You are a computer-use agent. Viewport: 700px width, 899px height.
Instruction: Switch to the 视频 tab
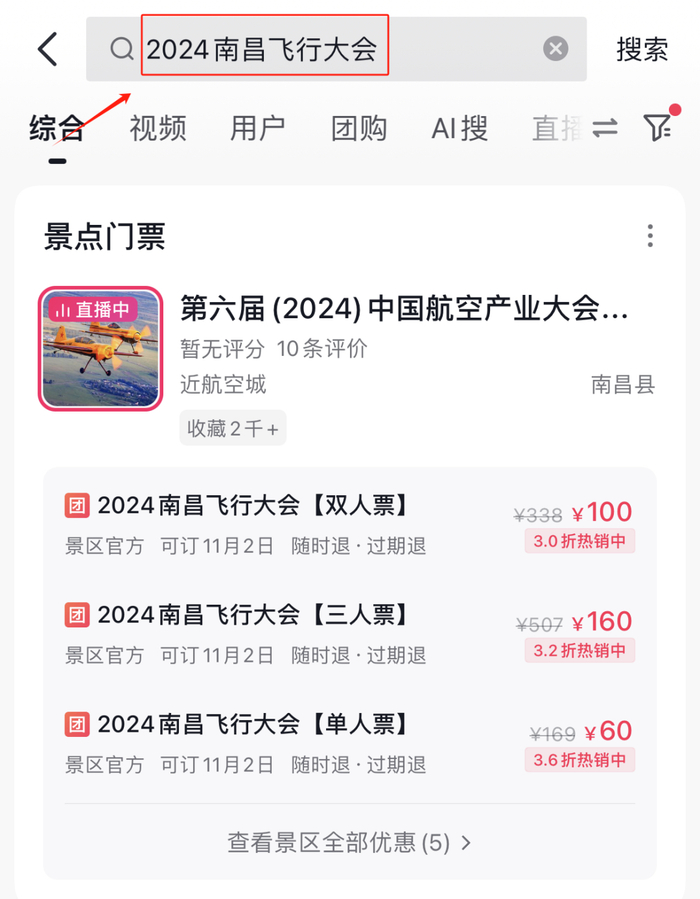click(x=158, y=128)
